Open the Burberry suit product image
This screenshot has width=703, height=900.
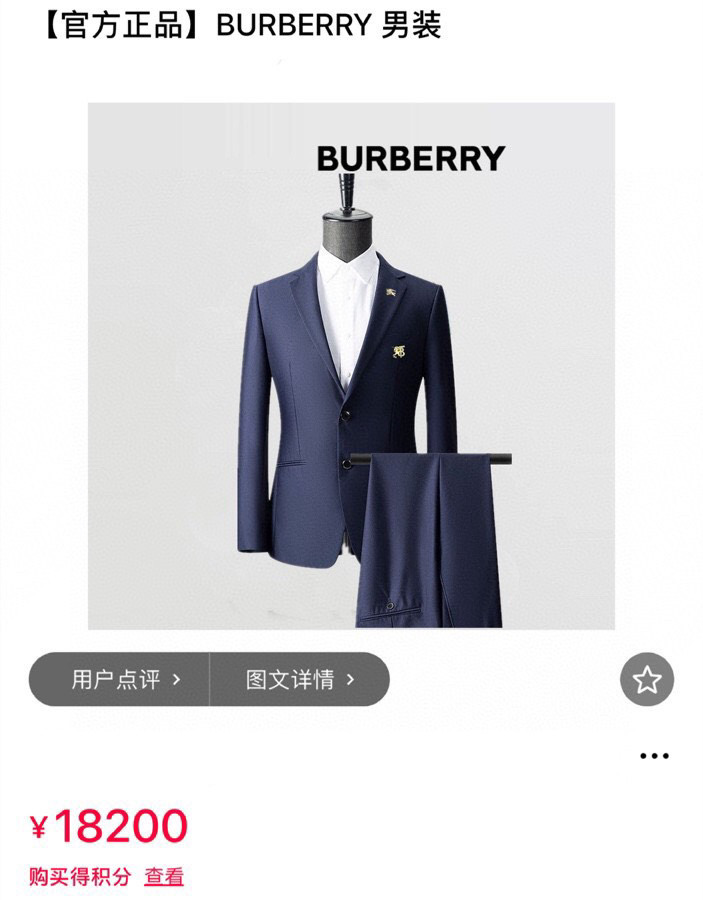351,366
